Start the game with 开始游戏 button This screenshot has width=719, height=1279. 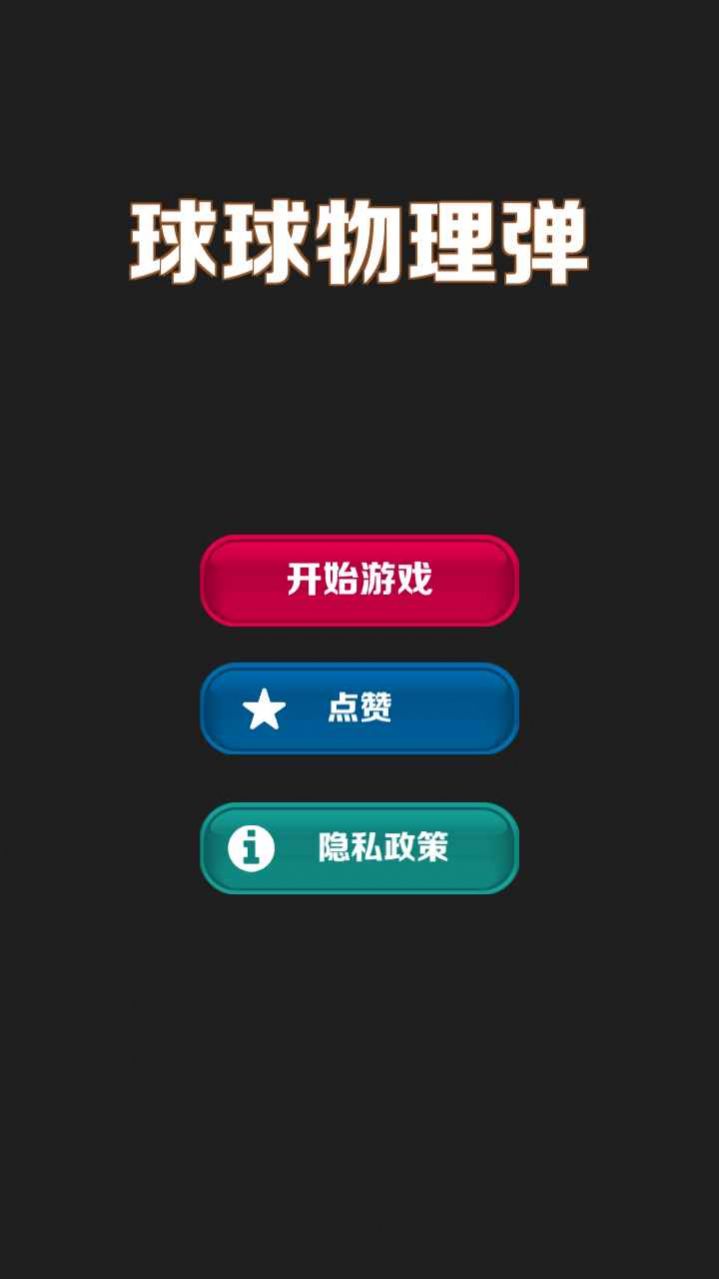[x=359, y=580]
